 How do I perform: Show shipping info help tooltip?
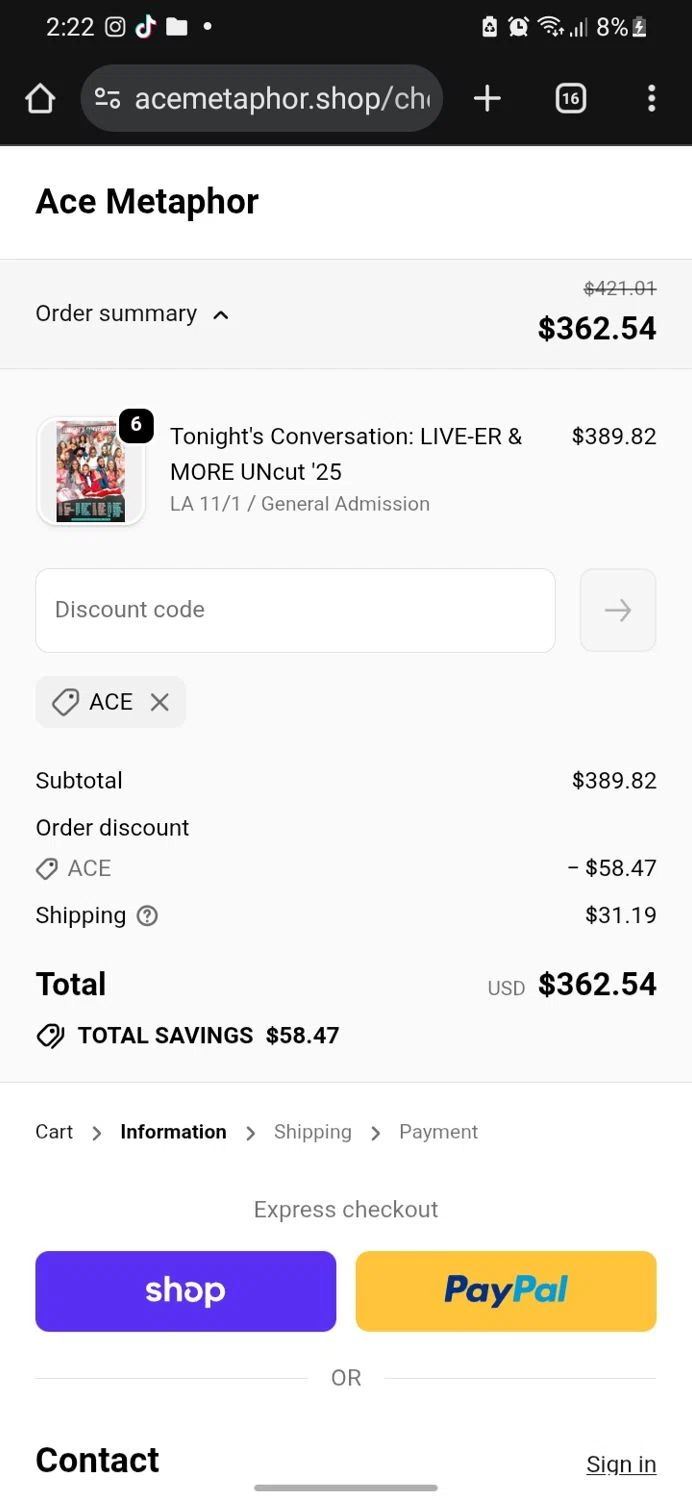[x=147, y=916]
